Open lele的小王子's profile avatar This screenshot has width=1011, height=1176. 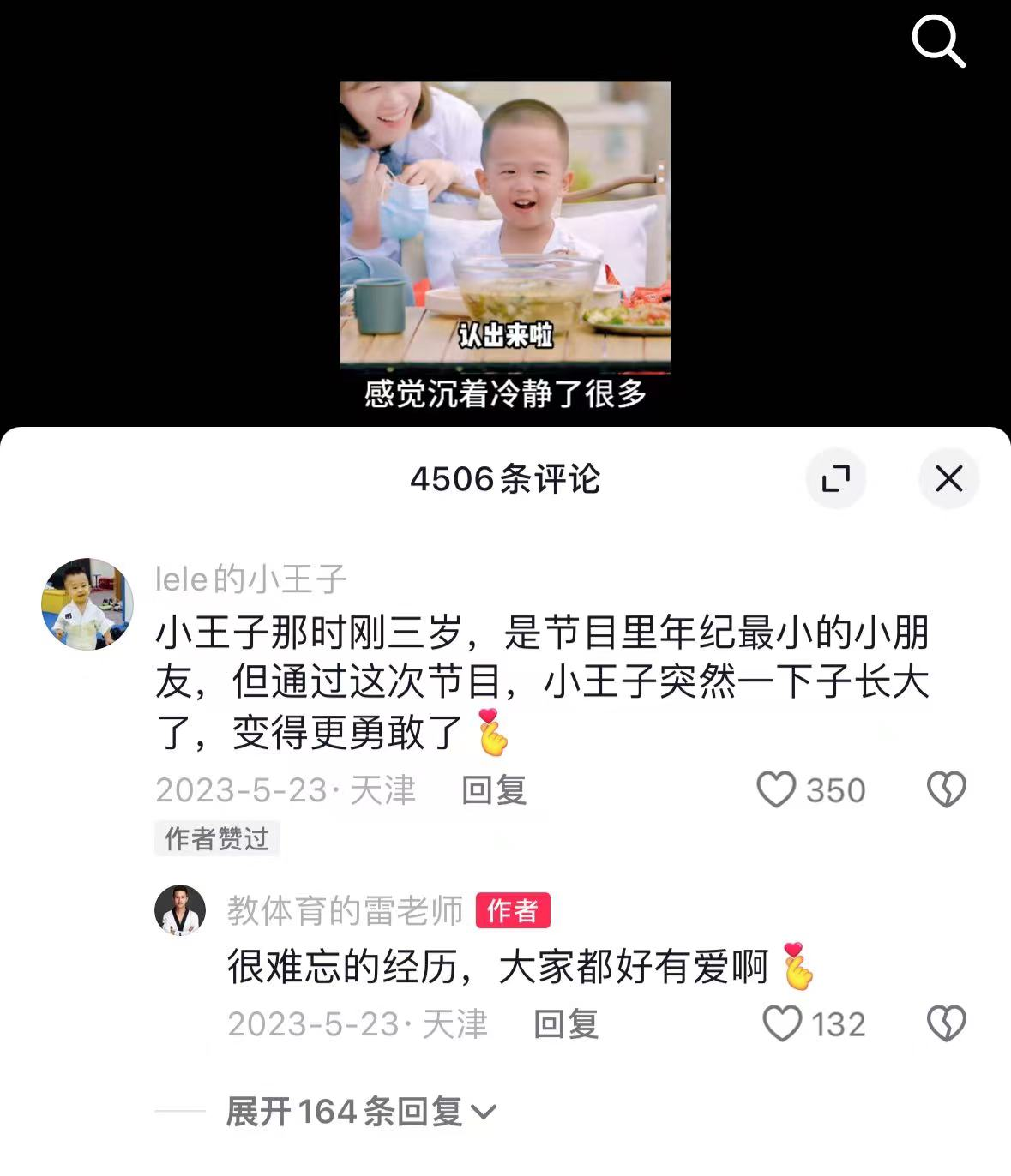tap(87, 603)
